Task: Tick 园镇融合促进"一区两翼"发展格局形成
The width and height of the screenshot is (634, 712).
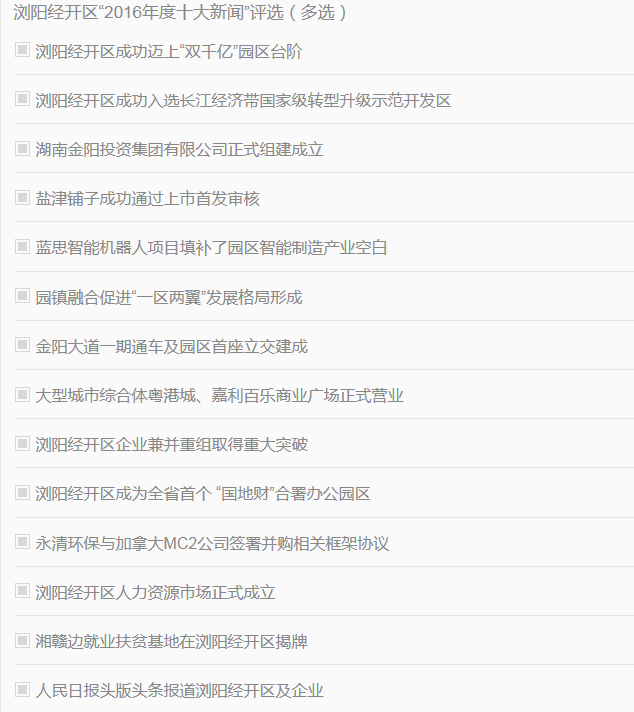Action: (x=22, y=296)
